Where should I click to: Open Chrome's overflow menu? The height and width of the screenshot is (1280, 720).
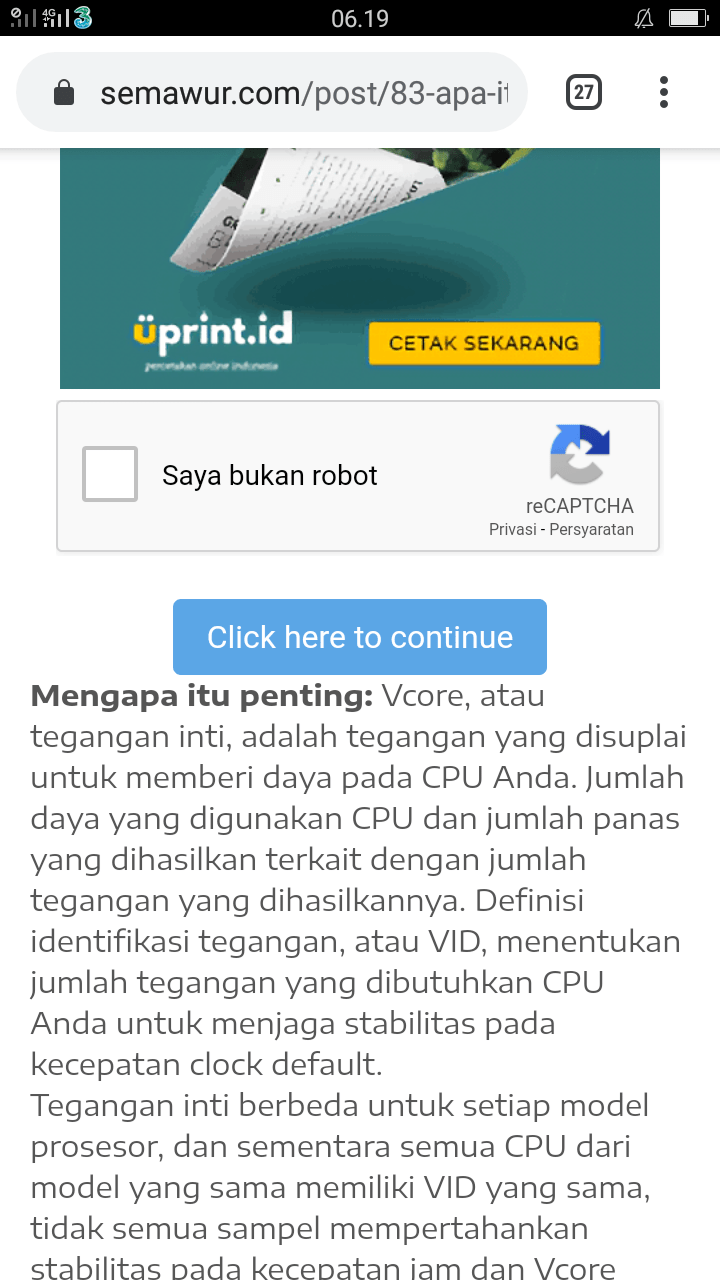coord(664,93)
